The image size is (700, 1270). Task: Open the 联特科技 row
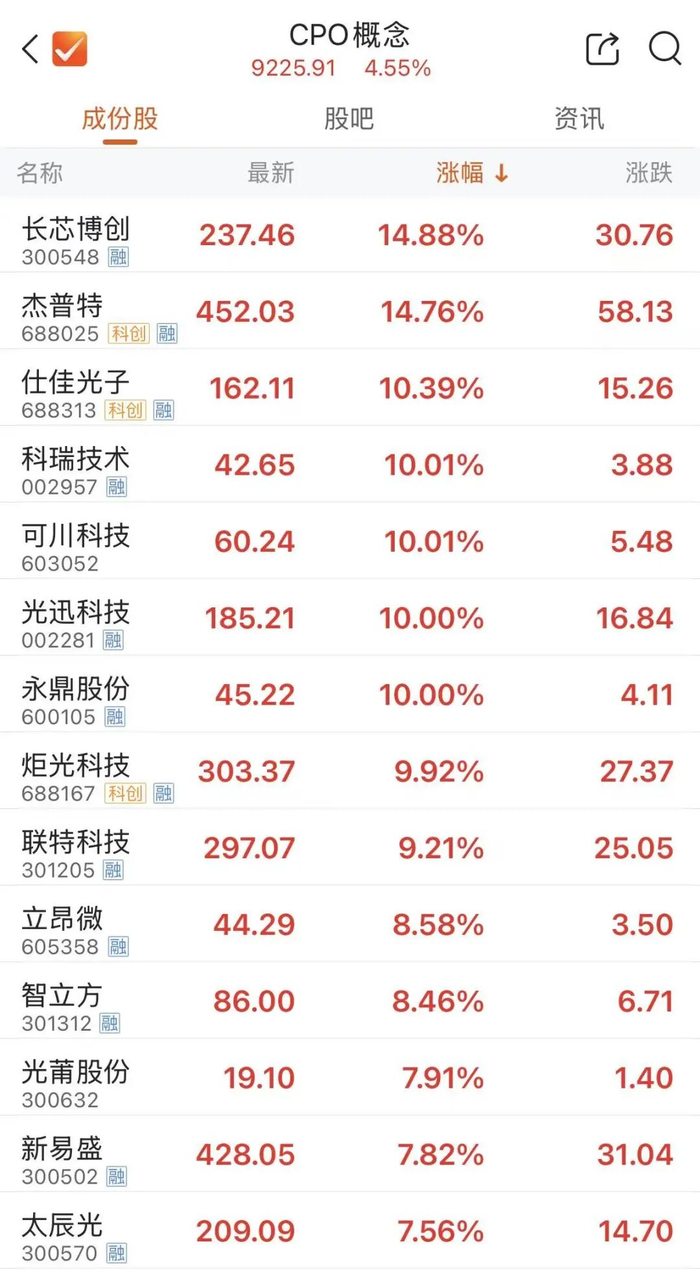(350, 848)
